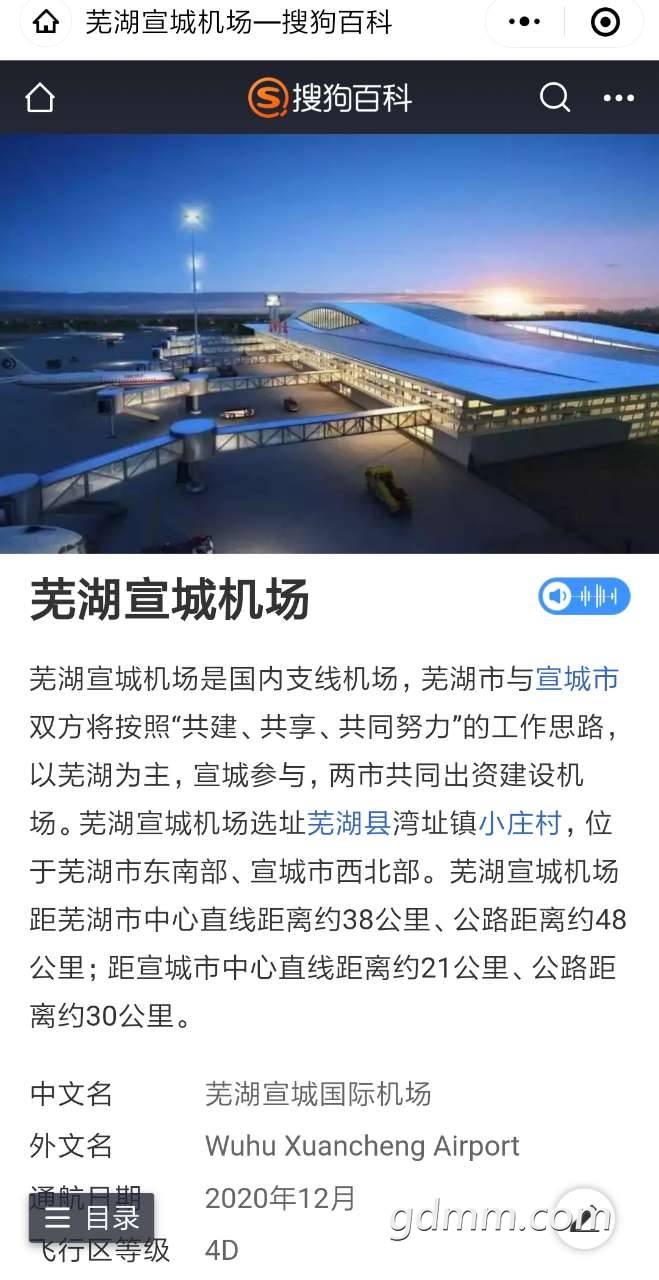View the airport header image
Image resolution: width=659 pixels, height=1280 pixels.
(329, 343)
